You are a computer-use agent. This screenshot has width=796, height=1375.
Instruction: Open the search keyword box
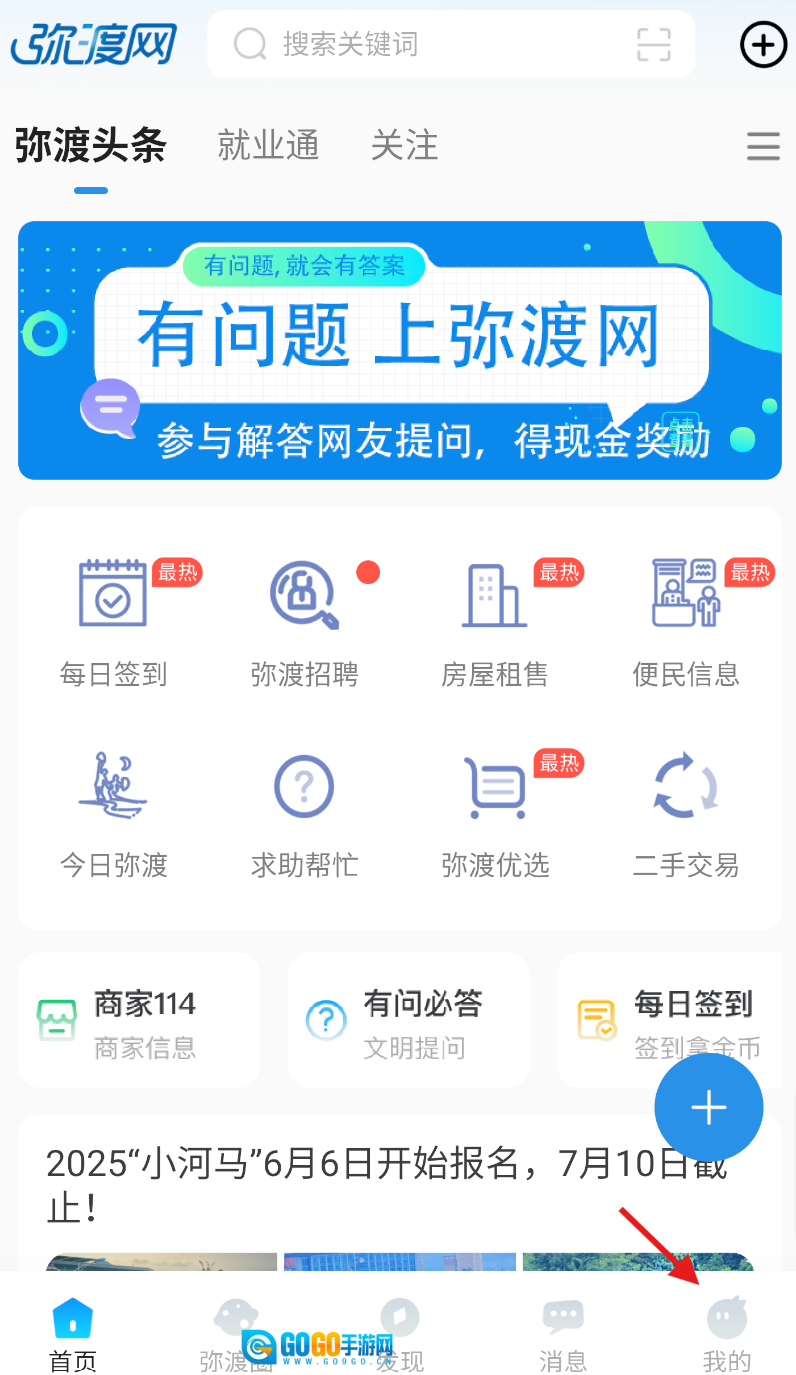[420, 44]
